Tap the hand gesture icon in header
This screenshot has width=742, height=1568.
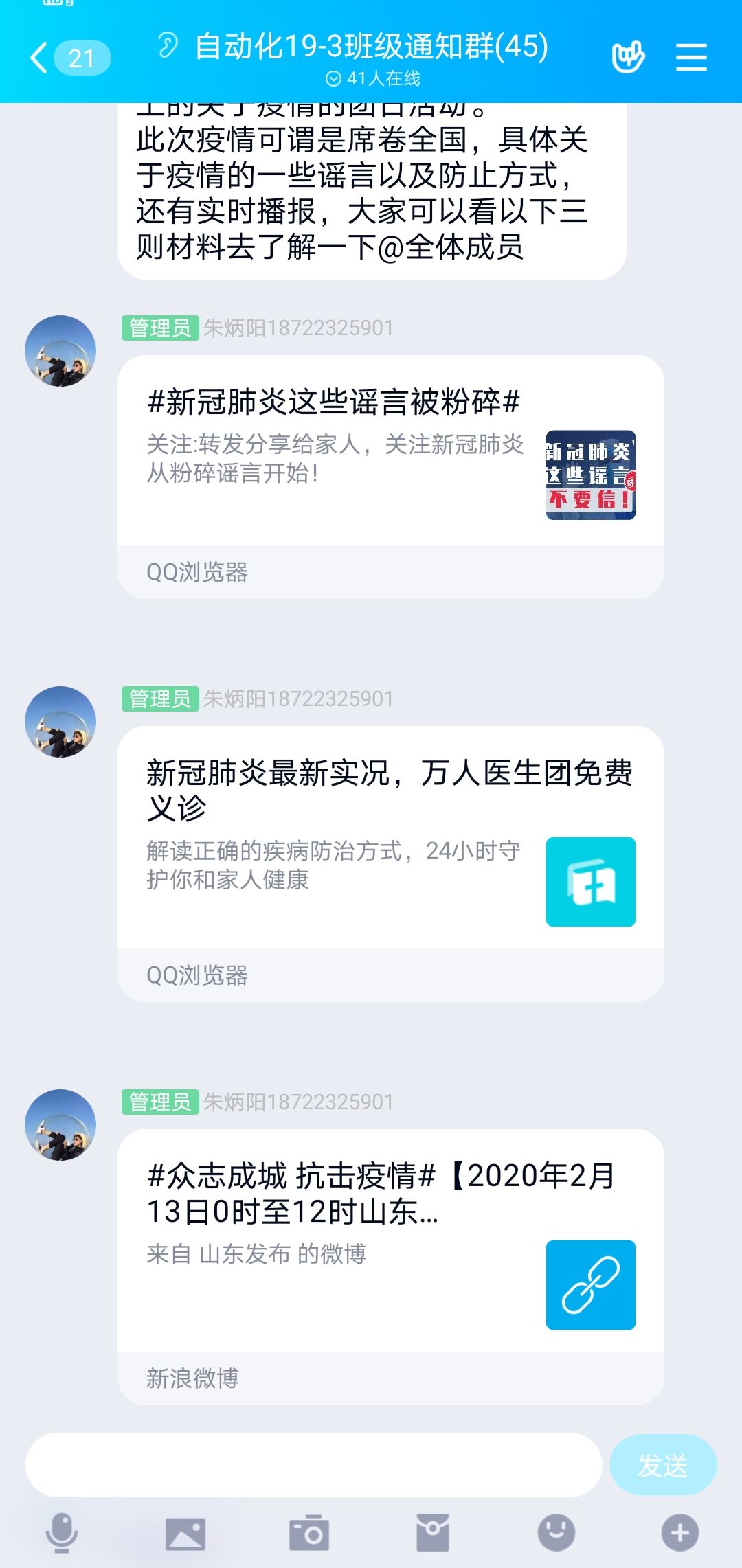(x=628, y=57)
